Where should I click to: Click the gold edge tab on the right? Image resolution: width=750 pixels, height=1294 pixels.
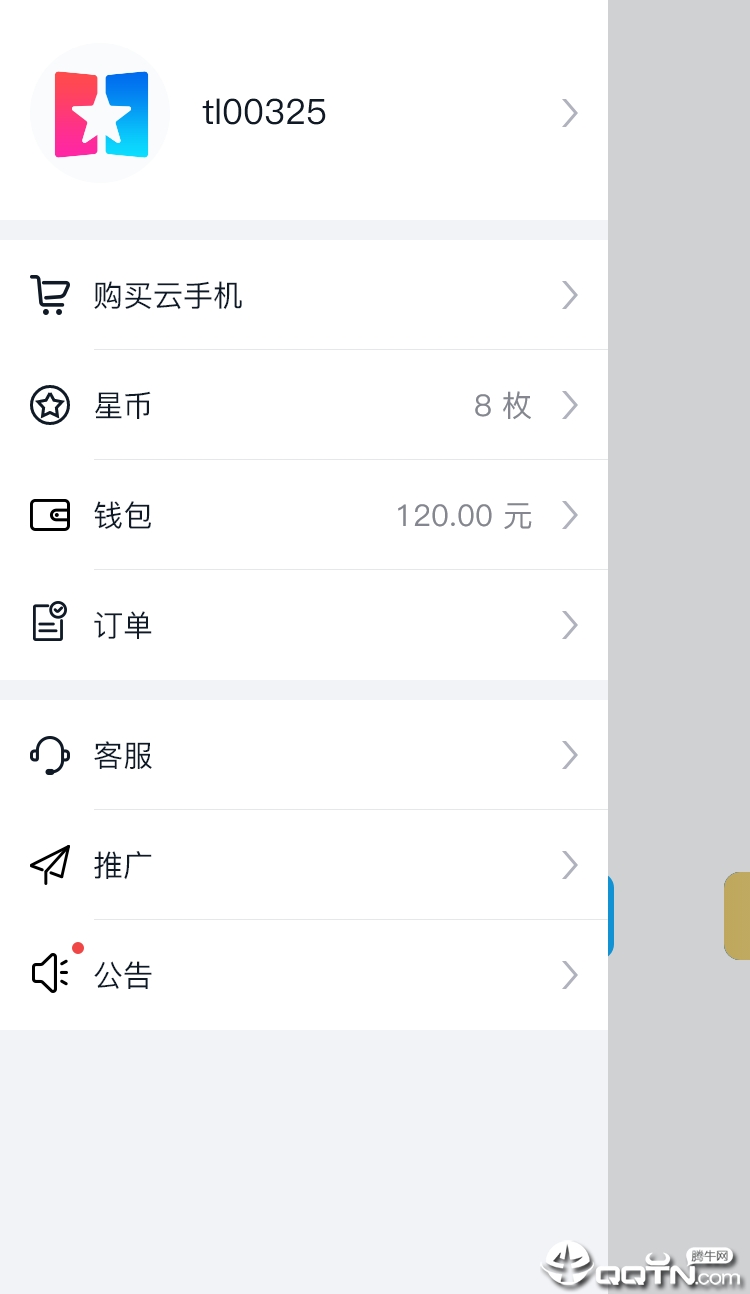coord(737,915)
